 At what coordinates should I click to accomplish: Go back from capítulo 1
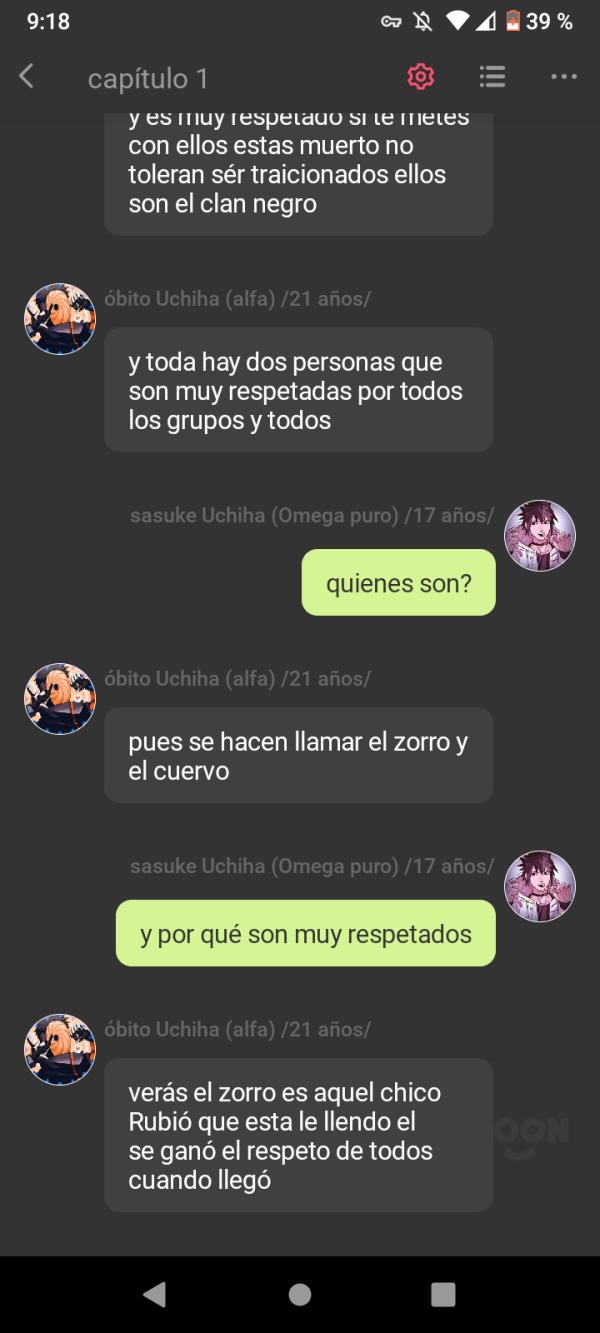coord(27,77)
